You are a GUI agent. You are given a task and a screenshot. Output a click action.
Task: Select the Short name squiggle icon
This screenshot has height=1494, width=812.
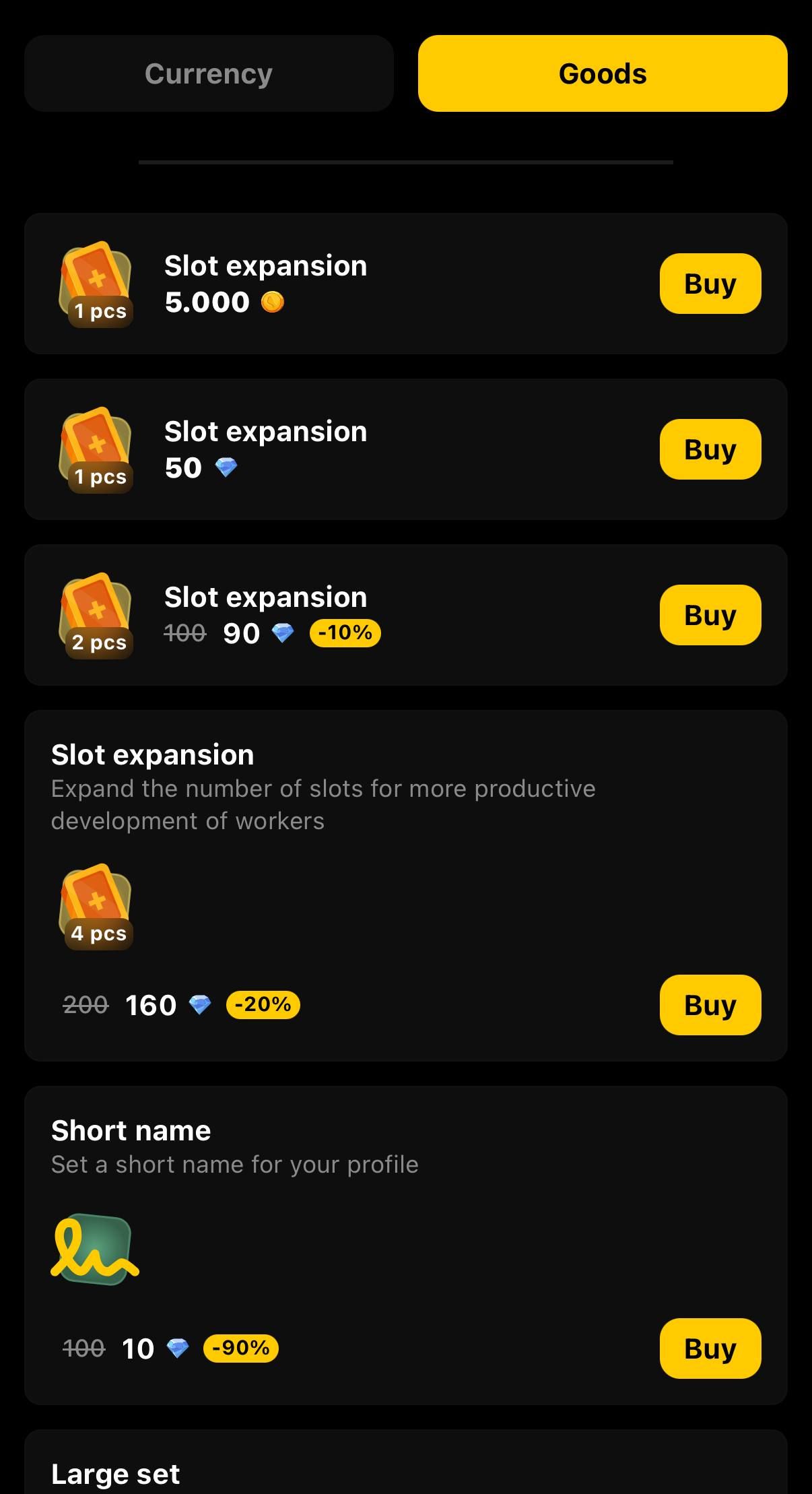pos(94,1266)
